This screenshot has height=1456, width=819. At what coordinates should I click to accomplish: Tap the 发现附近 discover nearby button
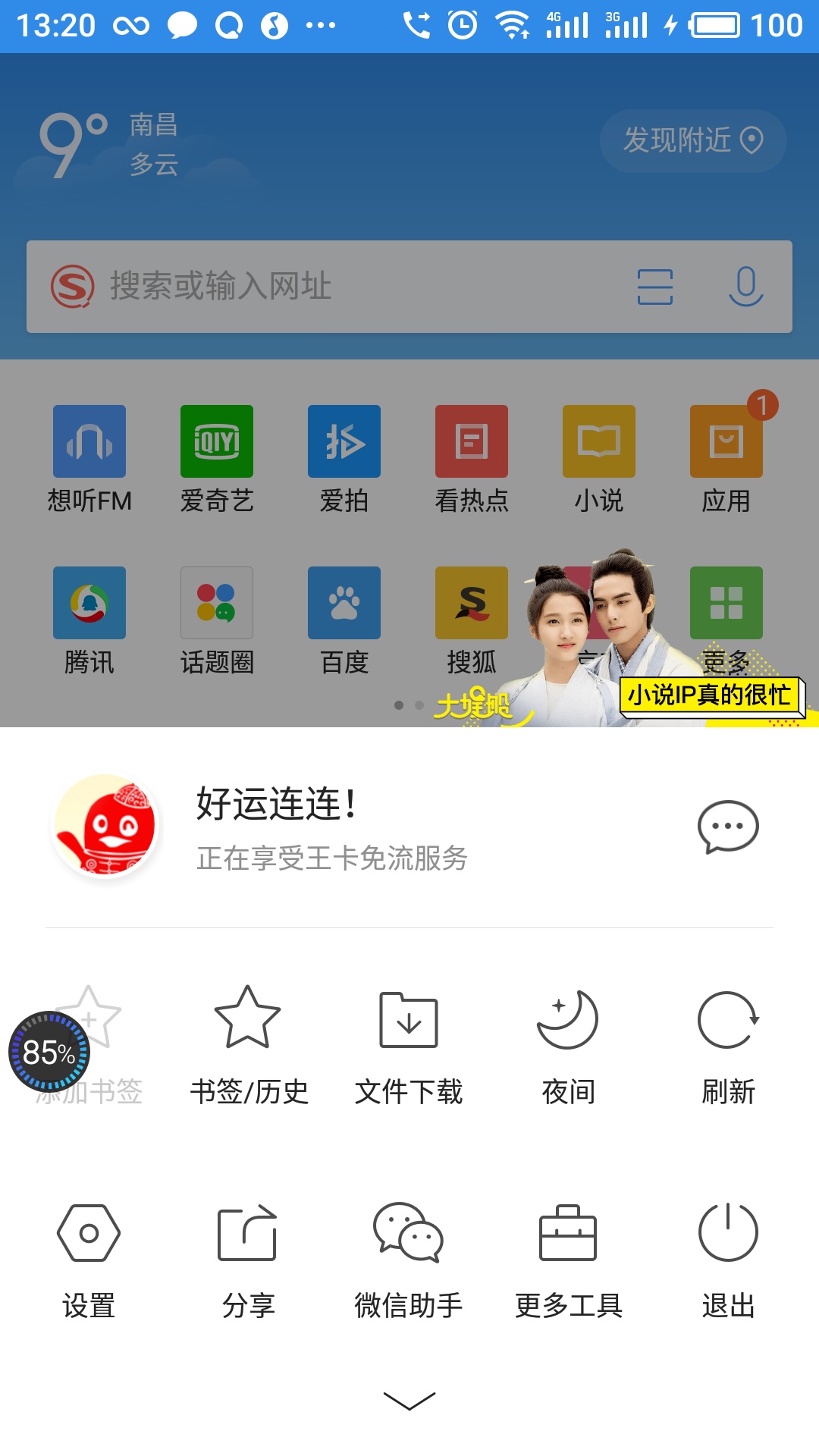click(690, 141)
